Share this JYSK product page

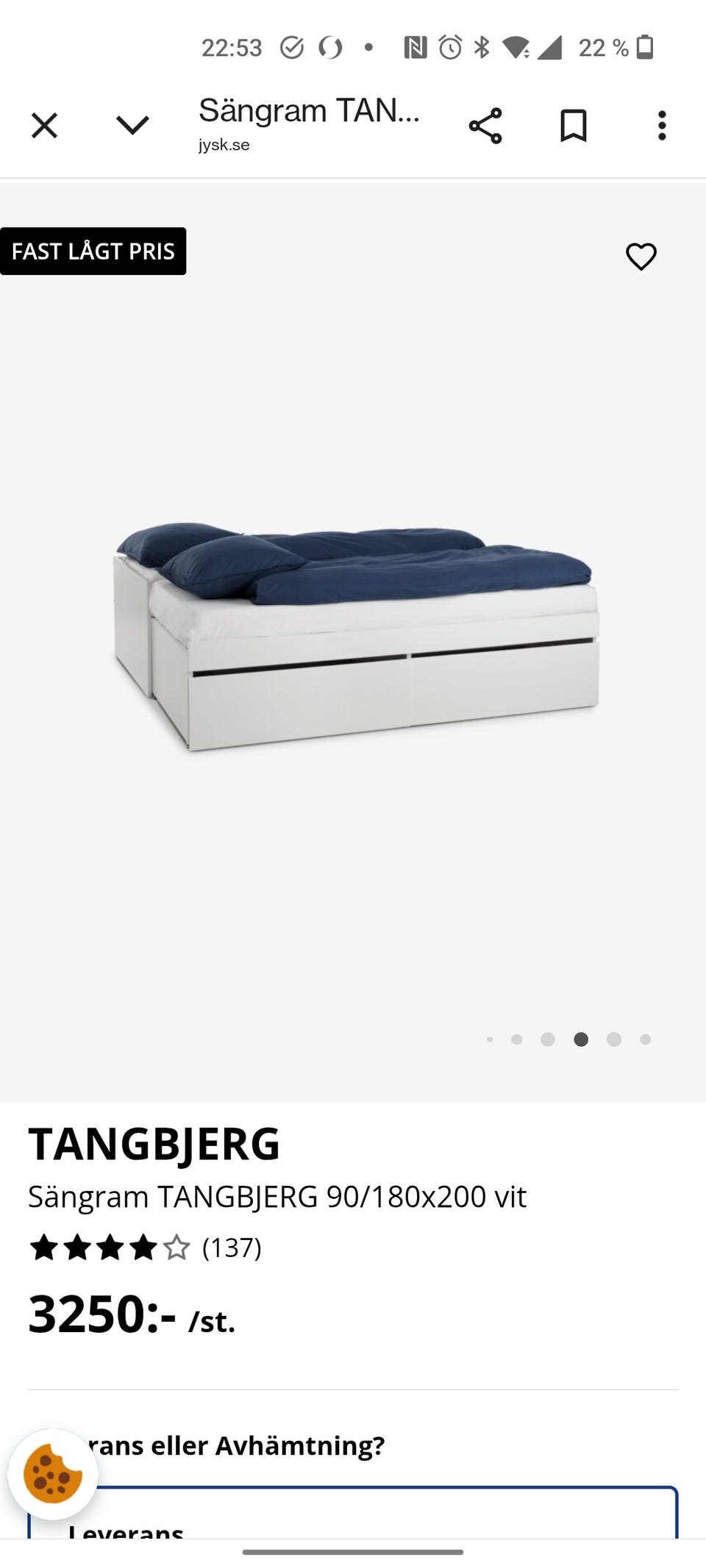(485, 126)
